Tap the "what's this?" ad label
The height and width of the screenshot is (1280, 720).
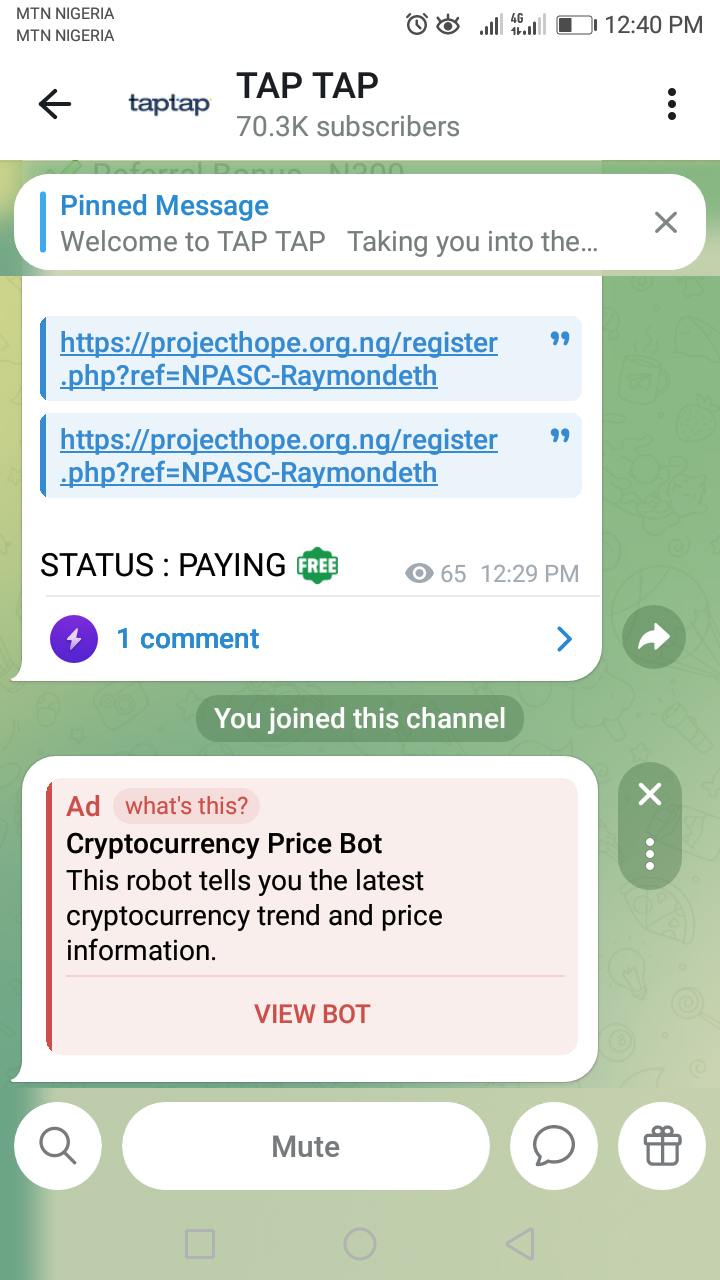click(186, 806)
